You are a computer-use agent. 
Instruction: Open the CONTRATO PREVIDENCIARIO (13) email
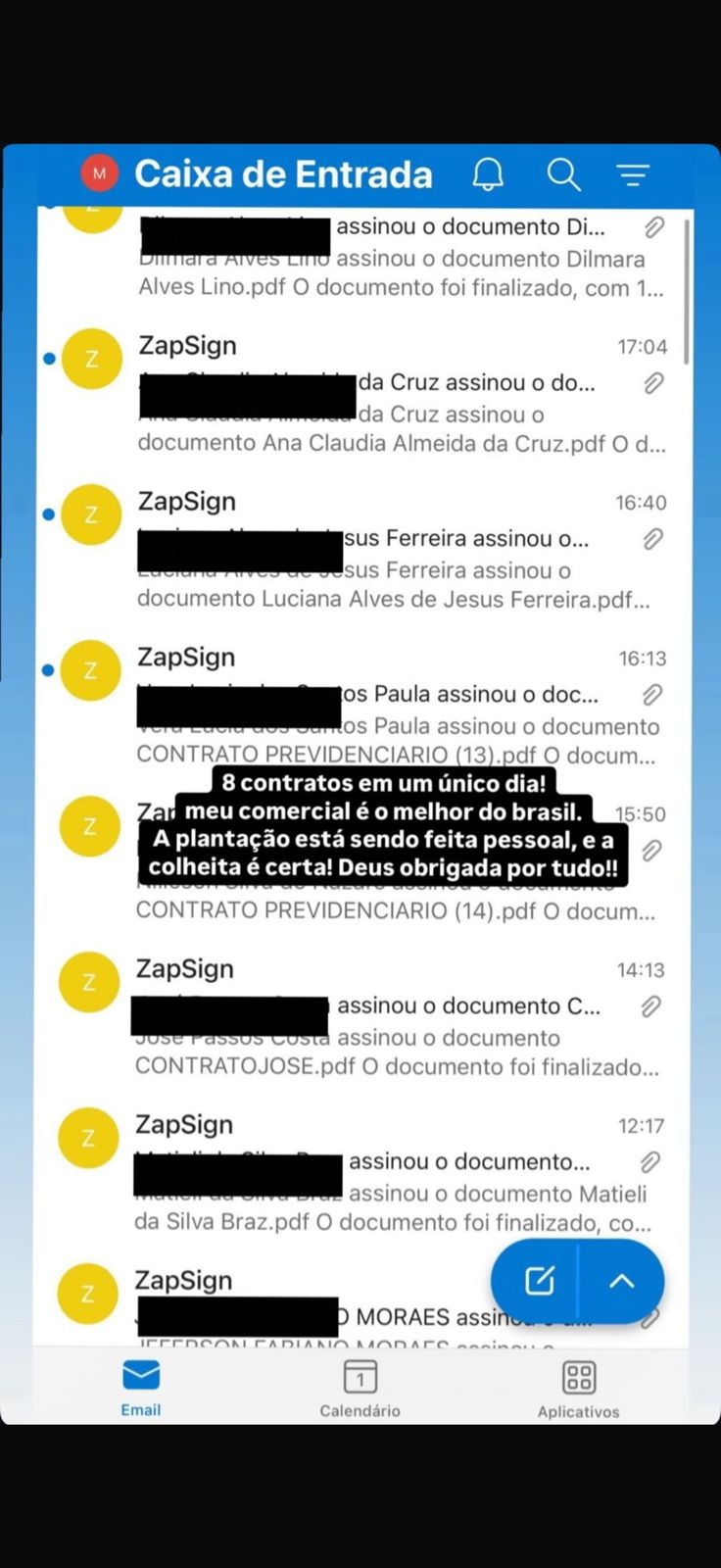(x=392, y=706)
